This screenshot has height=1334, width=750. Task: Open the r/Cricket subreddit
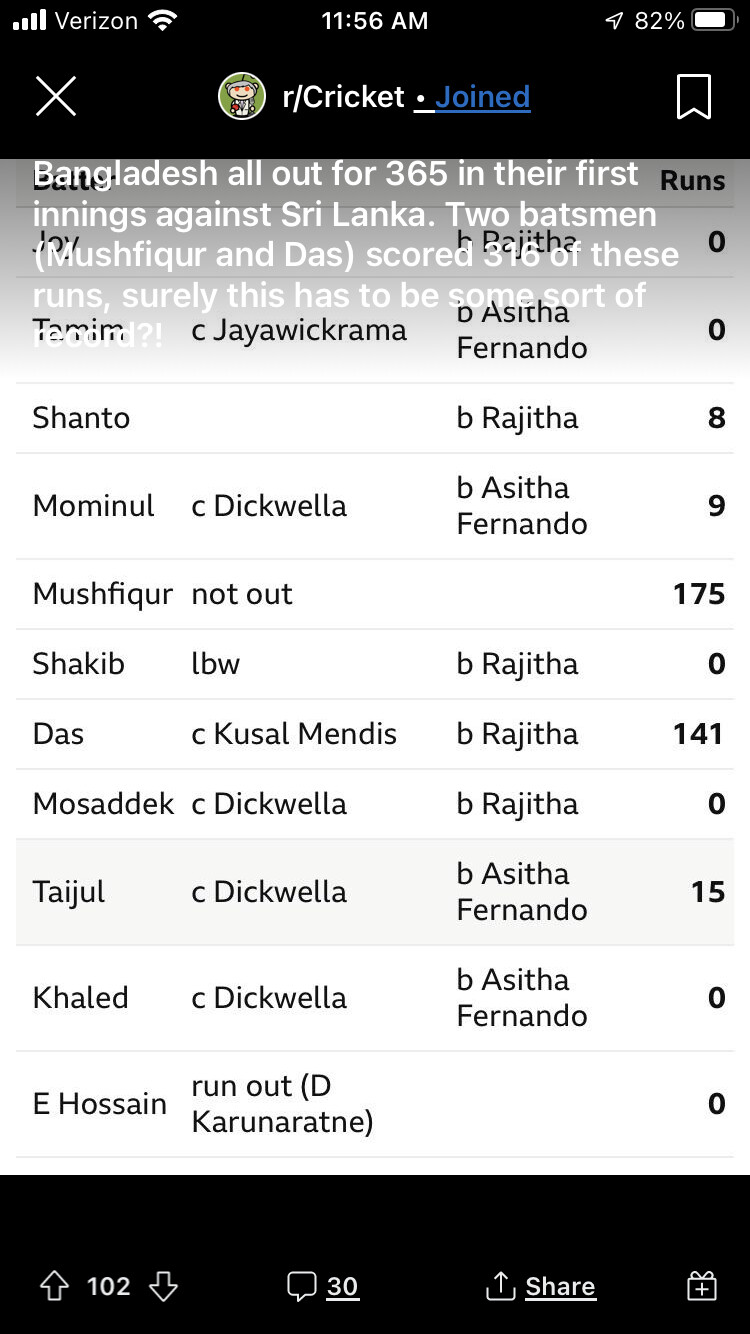tap(343, 97)
